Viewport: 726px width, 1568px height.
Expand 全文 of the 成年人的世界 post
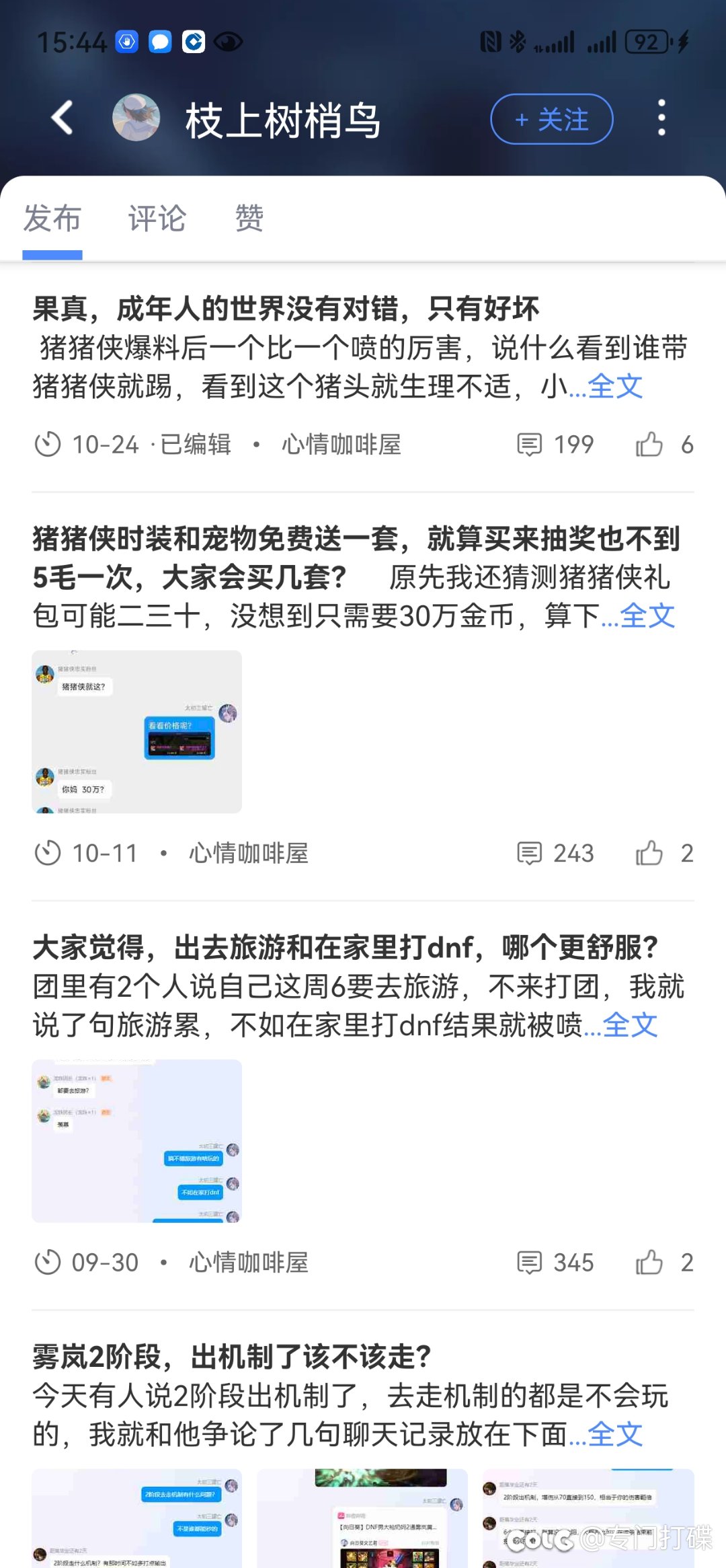click(614, 387)
